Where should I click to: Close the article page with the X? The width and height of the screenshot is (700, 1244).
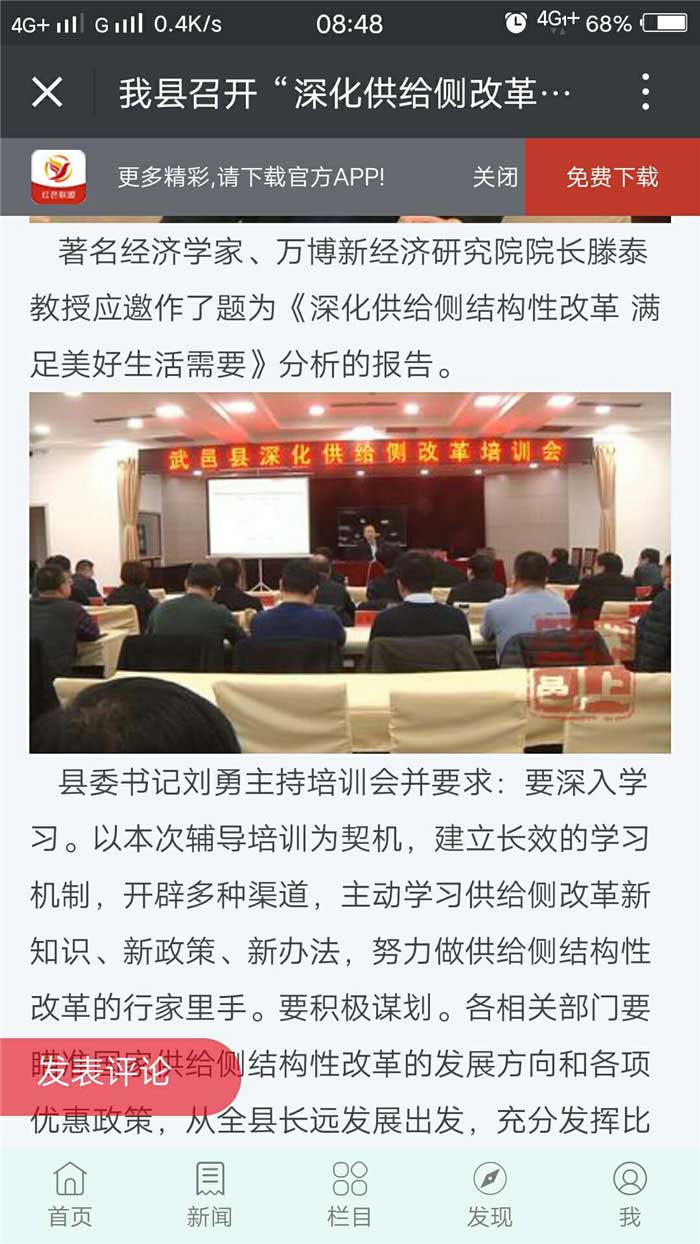(47, 93)
